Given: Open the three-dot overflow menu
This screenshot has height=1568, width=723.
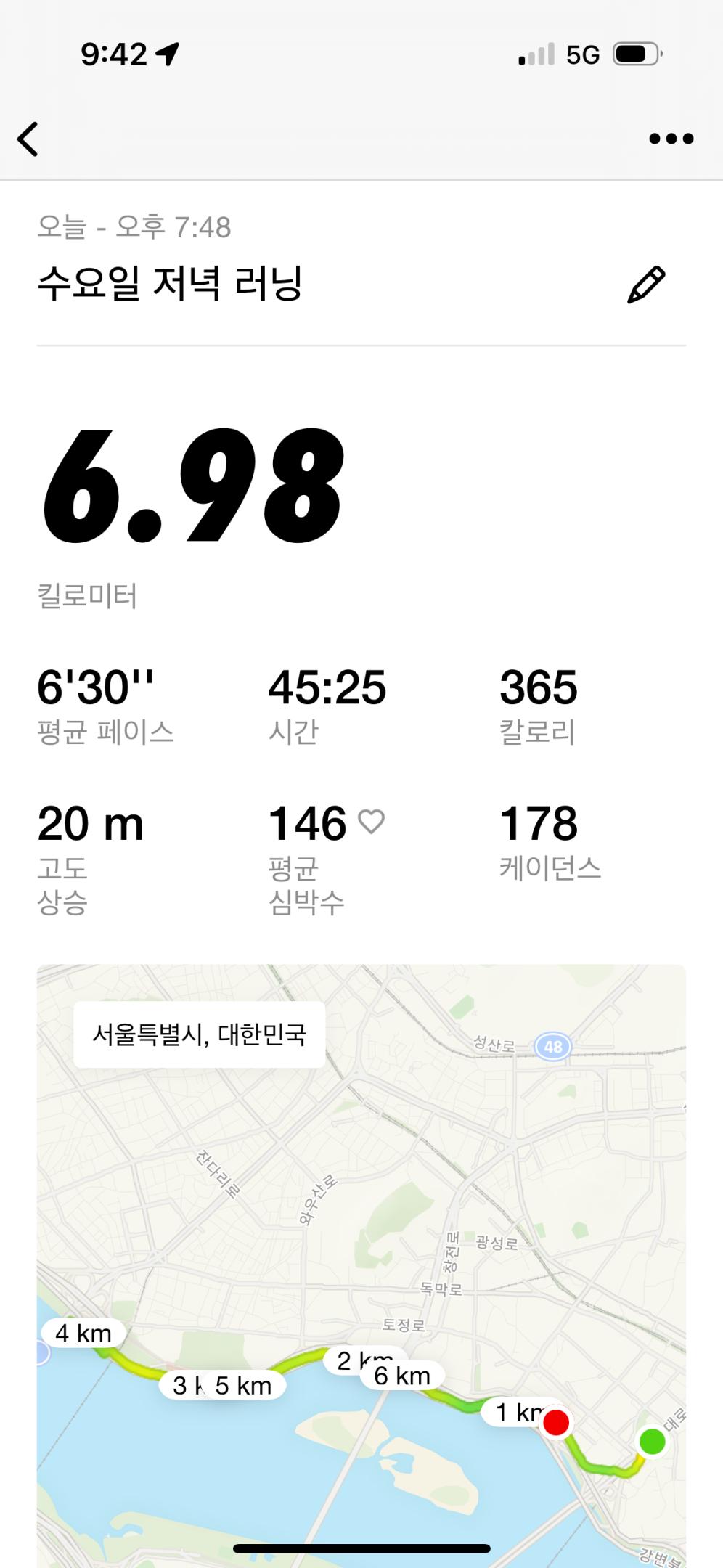Looking at the screenshot, I should point(671,139).
